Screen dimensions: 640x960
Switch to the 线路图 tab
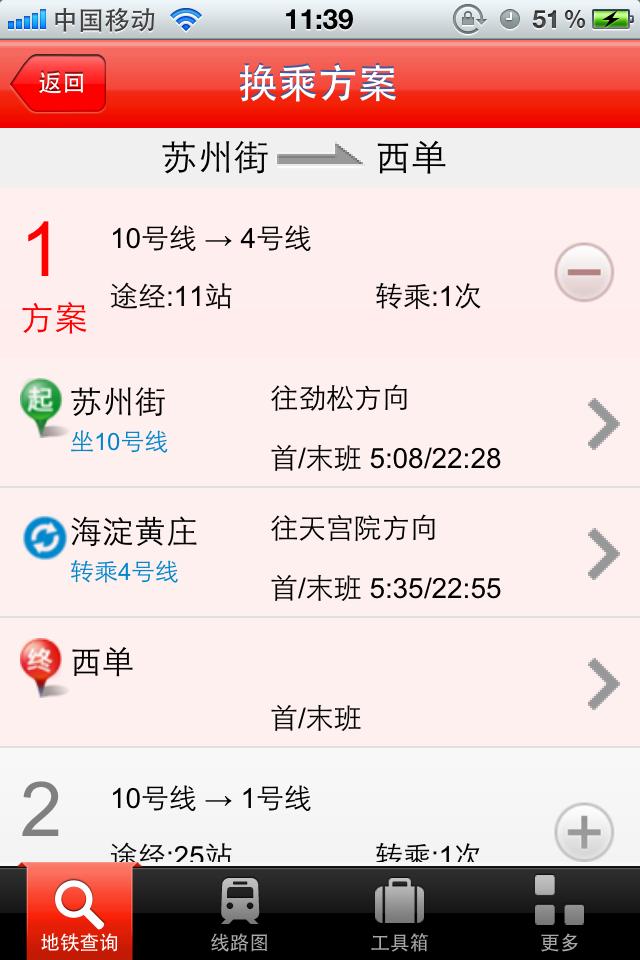[x=240, y=914]
